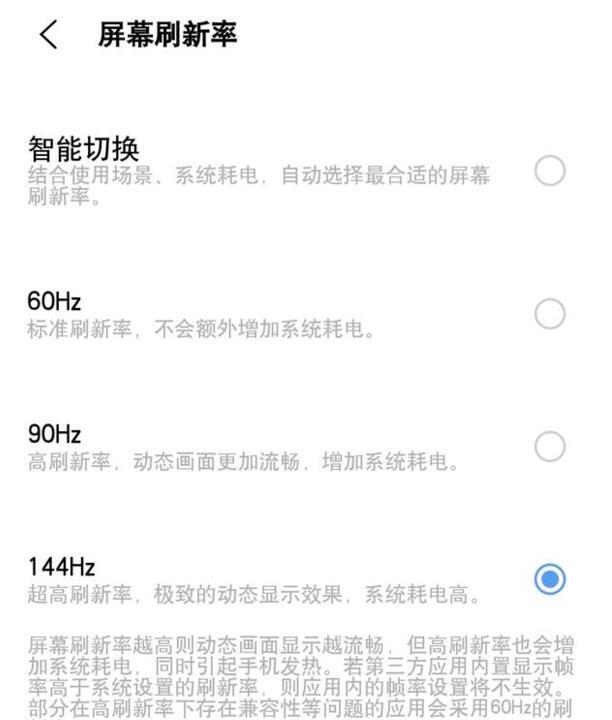Go back from 屏幕刷新率 screen
612x720 pixels.
(x=47, y=35)
